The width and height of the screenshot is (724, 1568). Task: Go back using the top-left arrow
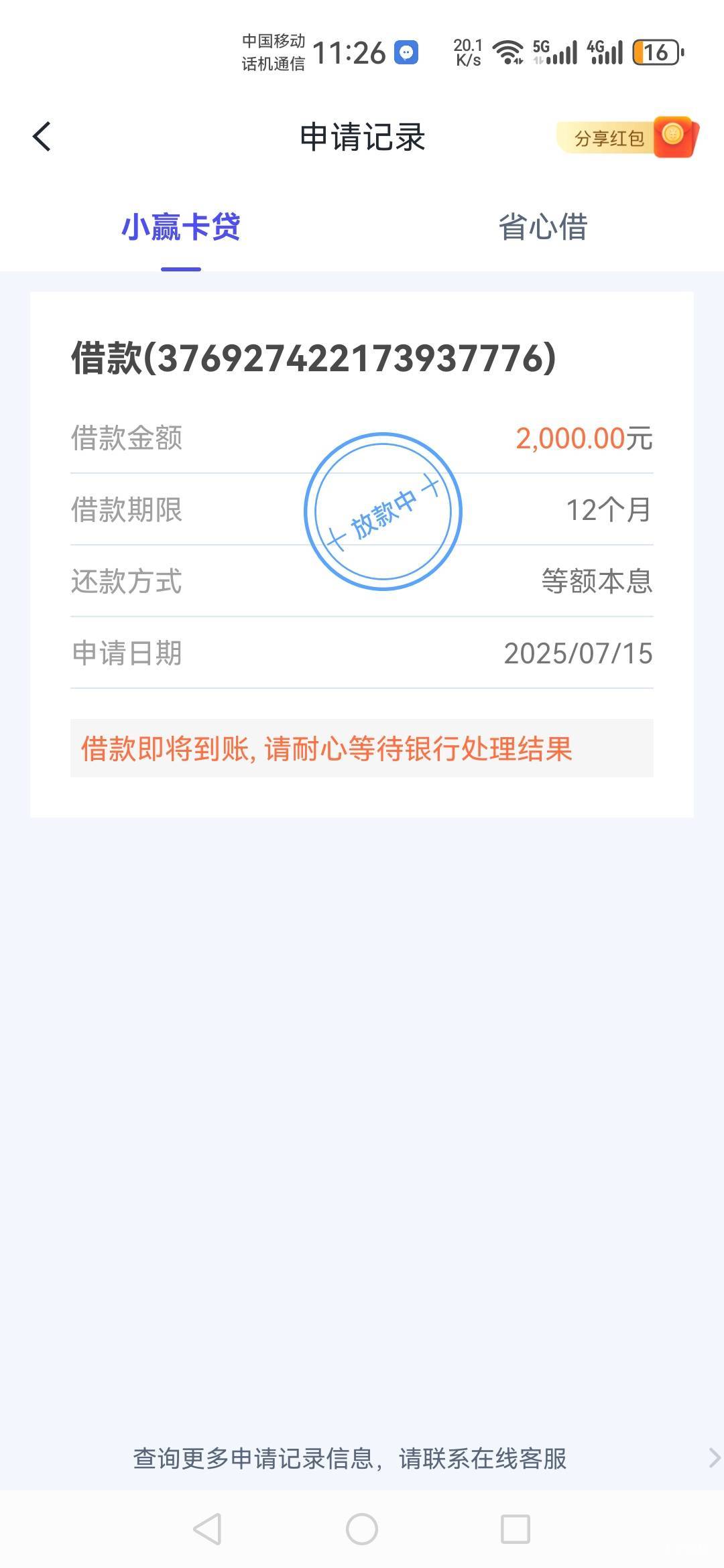point(42,137)
